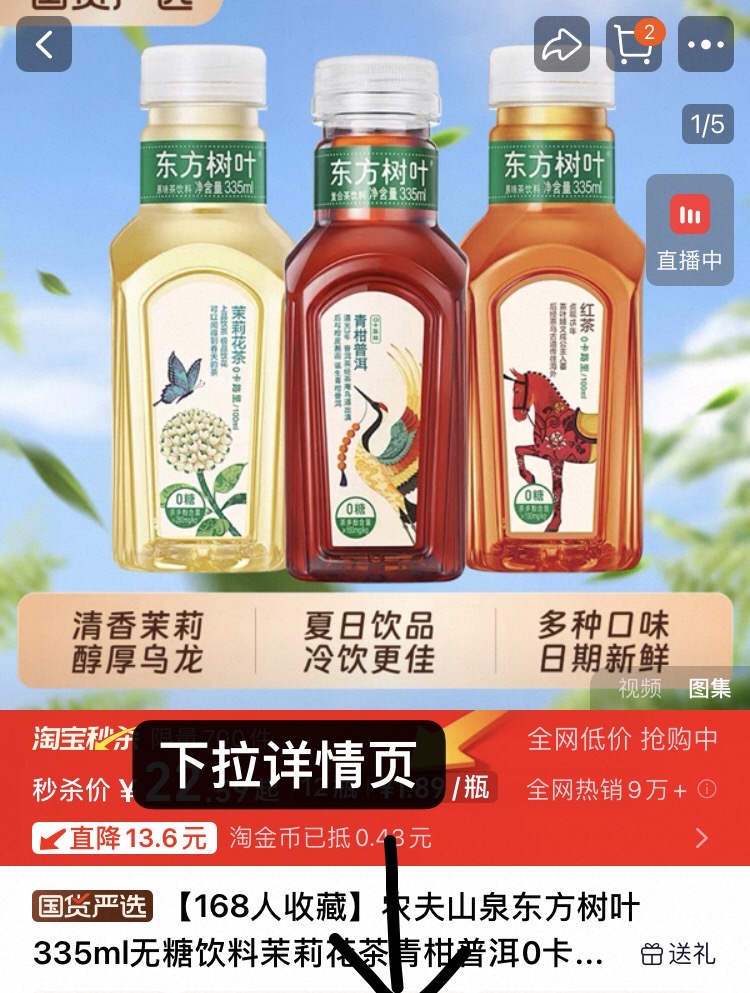The height and width of the screenshot is (993, 750).
Task: Open the three-dot more options menu
Action: click(706, 46)
